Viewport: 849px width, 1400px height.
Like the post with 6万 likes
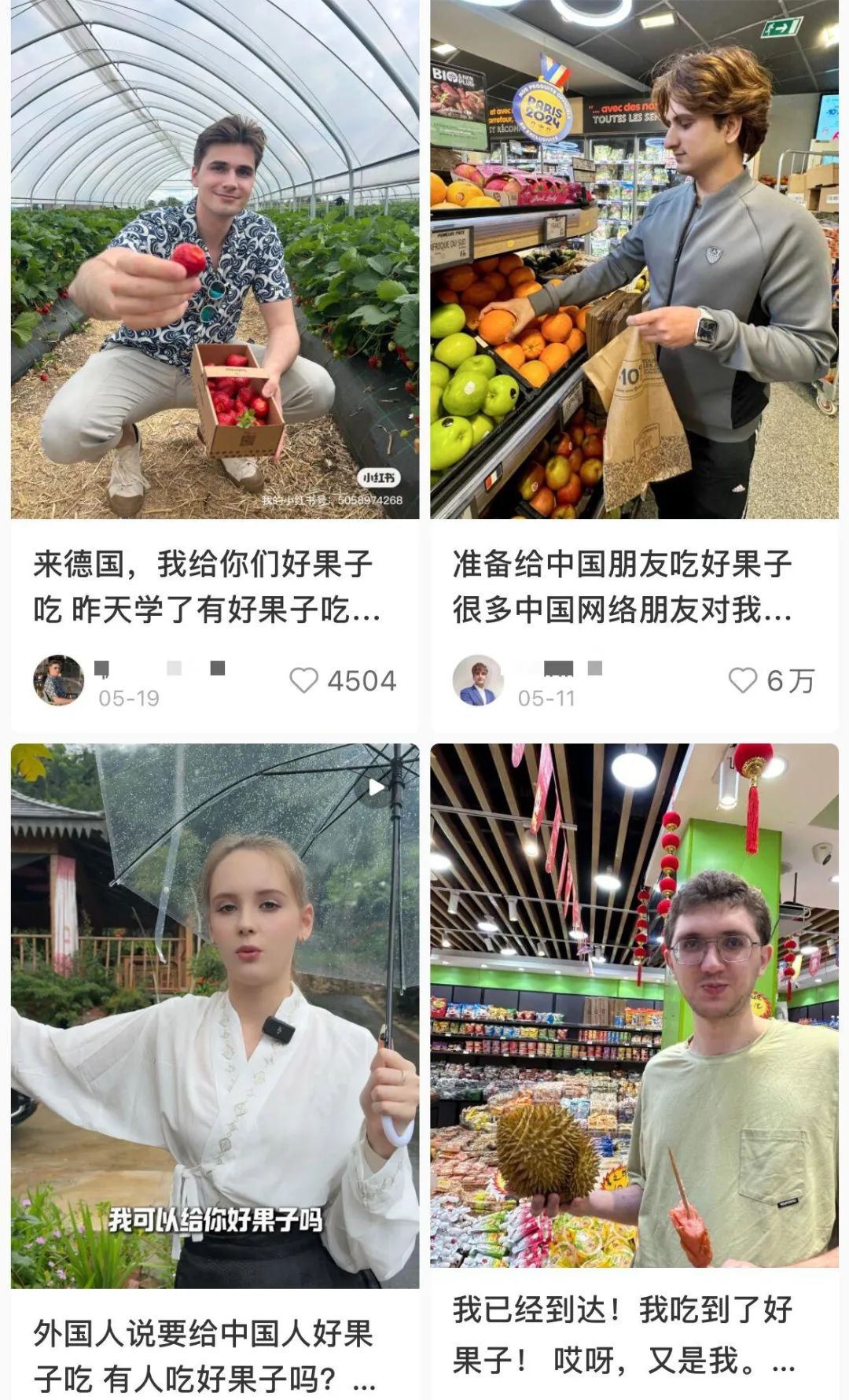(742, 680)
